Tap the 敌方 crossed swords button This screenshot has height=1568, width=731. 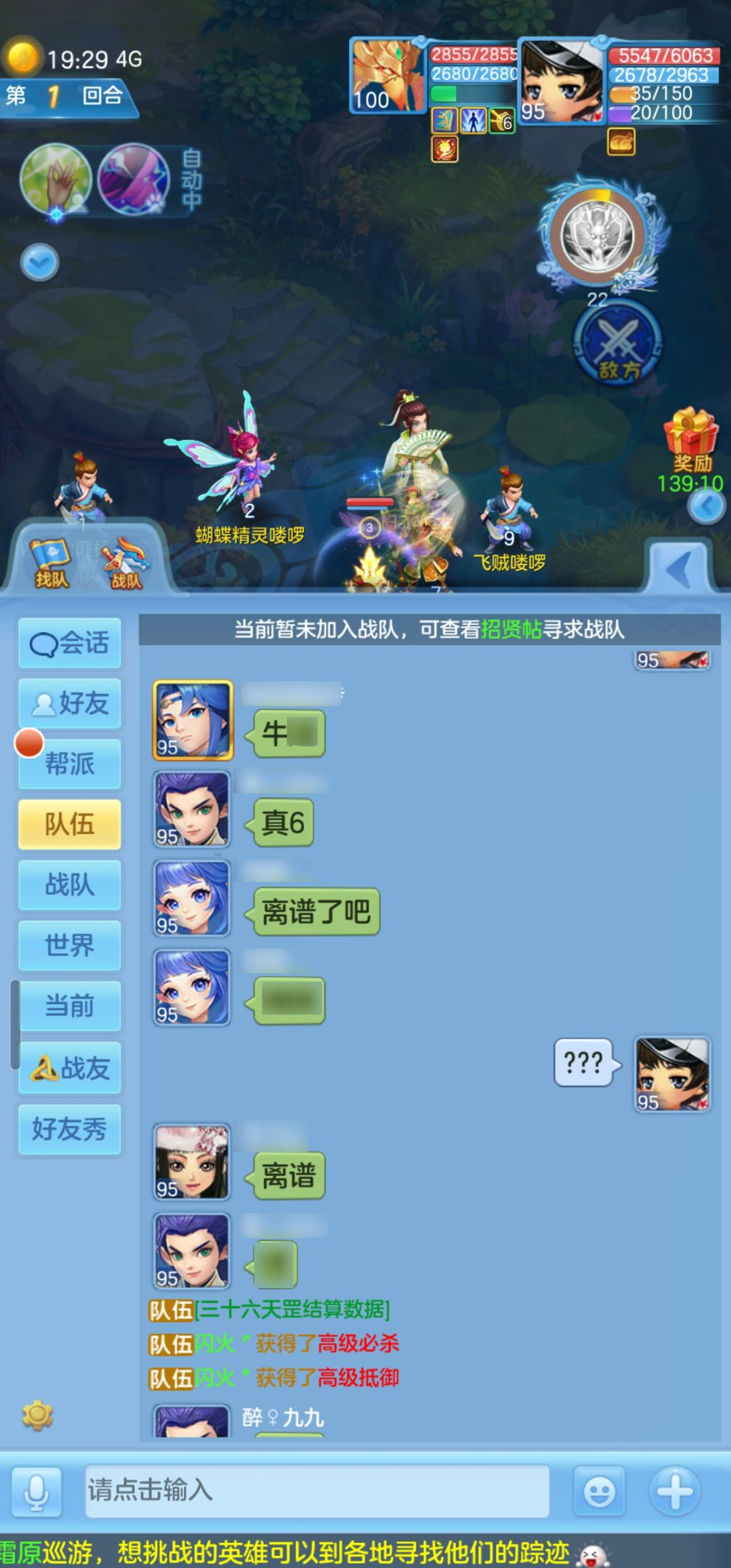[x=618, y=344]
